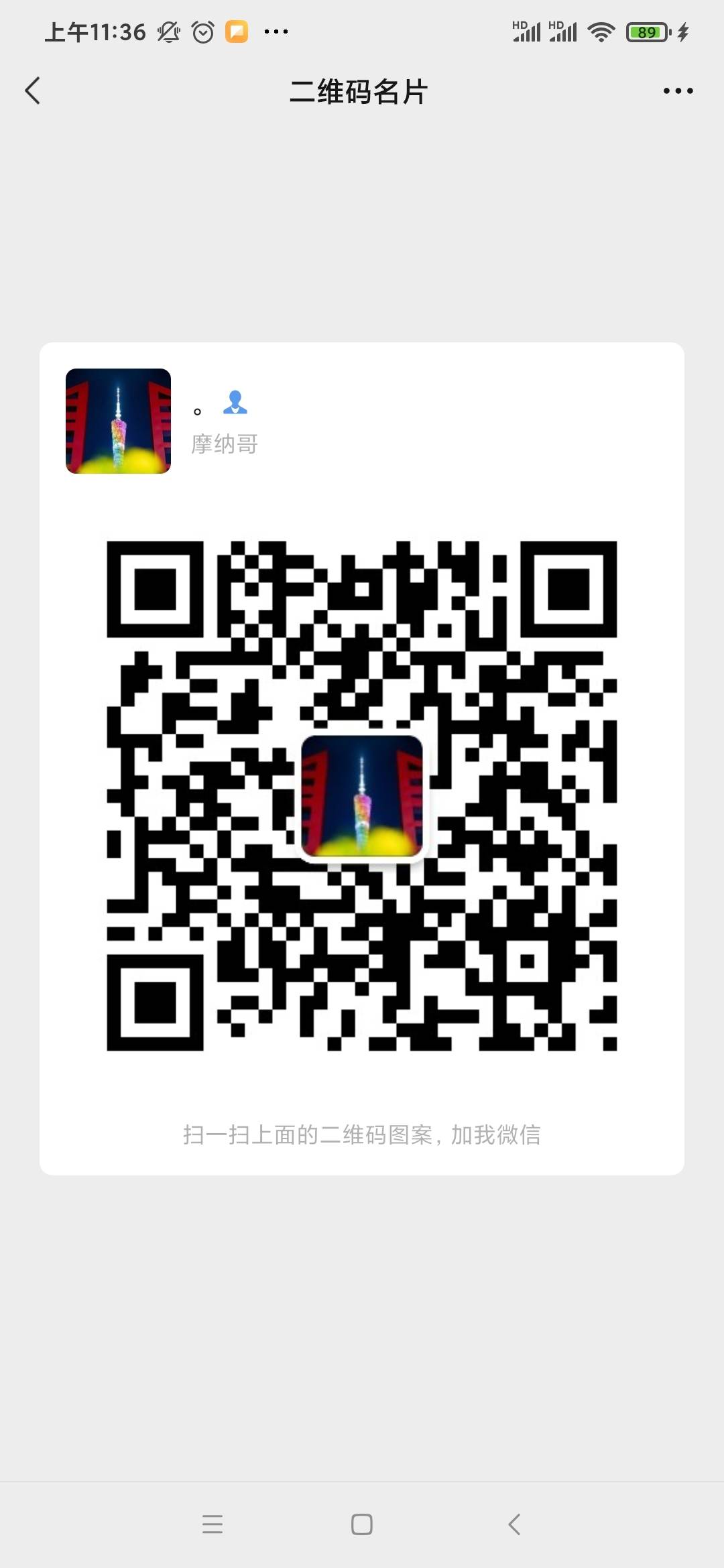724x1568 pixels.
Task: Tap the system home button
Action: pyautogui.click(x=361, y=1524)
